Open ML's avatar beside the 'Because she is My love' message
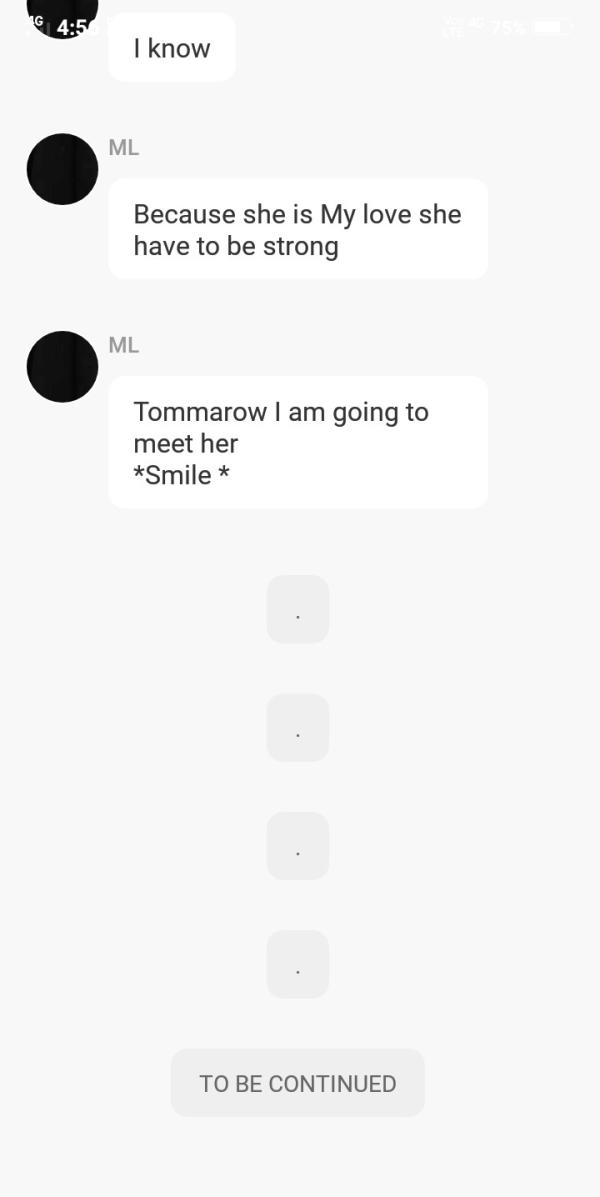This screenshot has width=600, height=1197. [62, 169]
